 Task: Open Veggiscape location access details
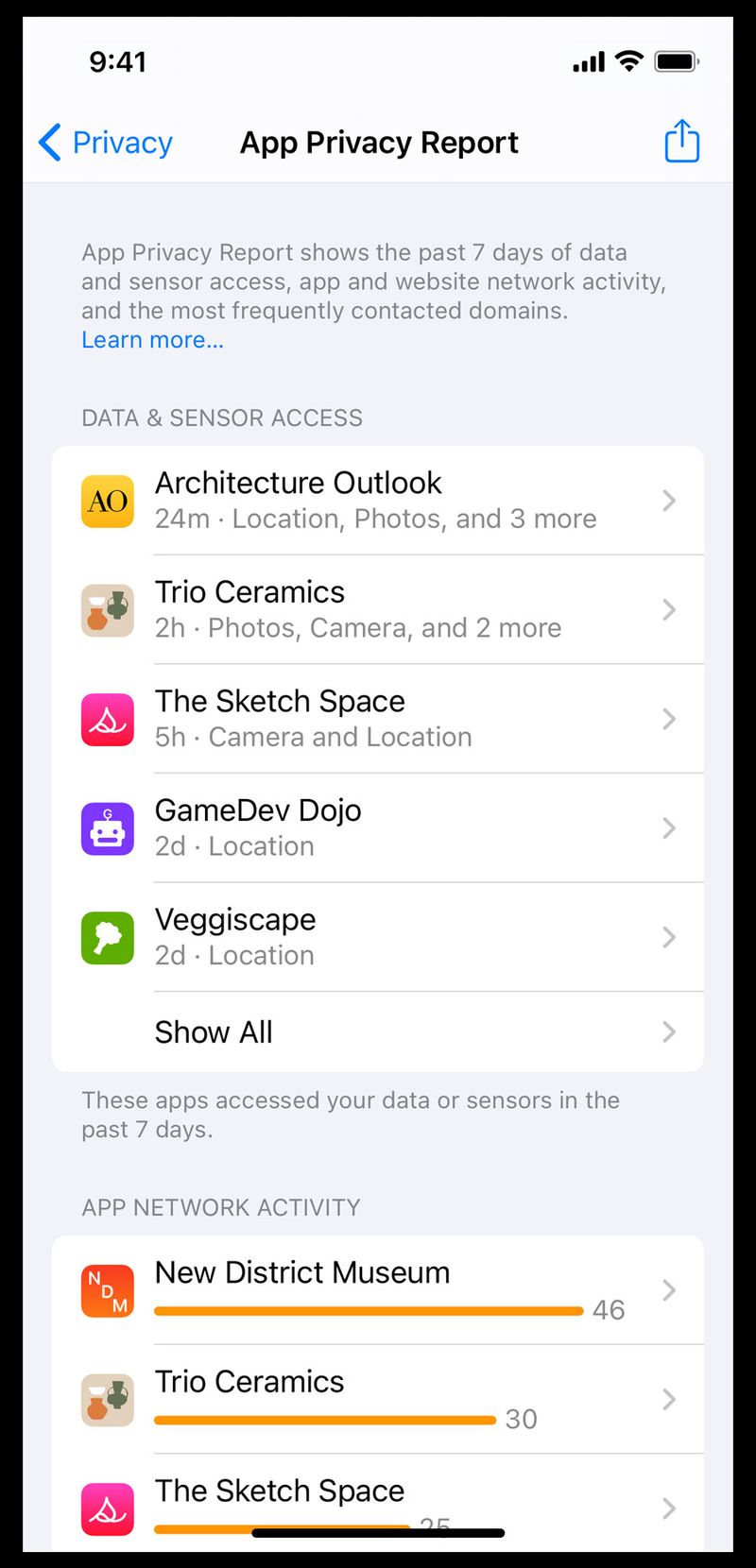[x=378, y=937]
